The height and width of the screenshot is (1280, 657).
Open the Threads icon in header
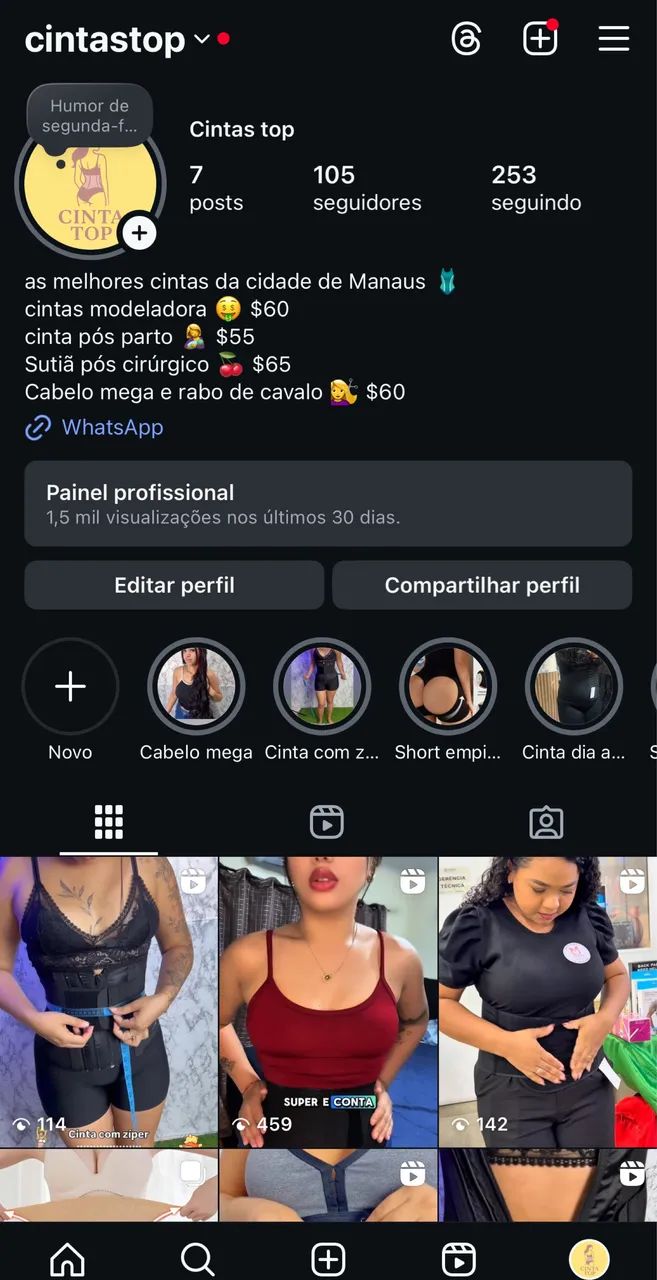pos(467,39)
